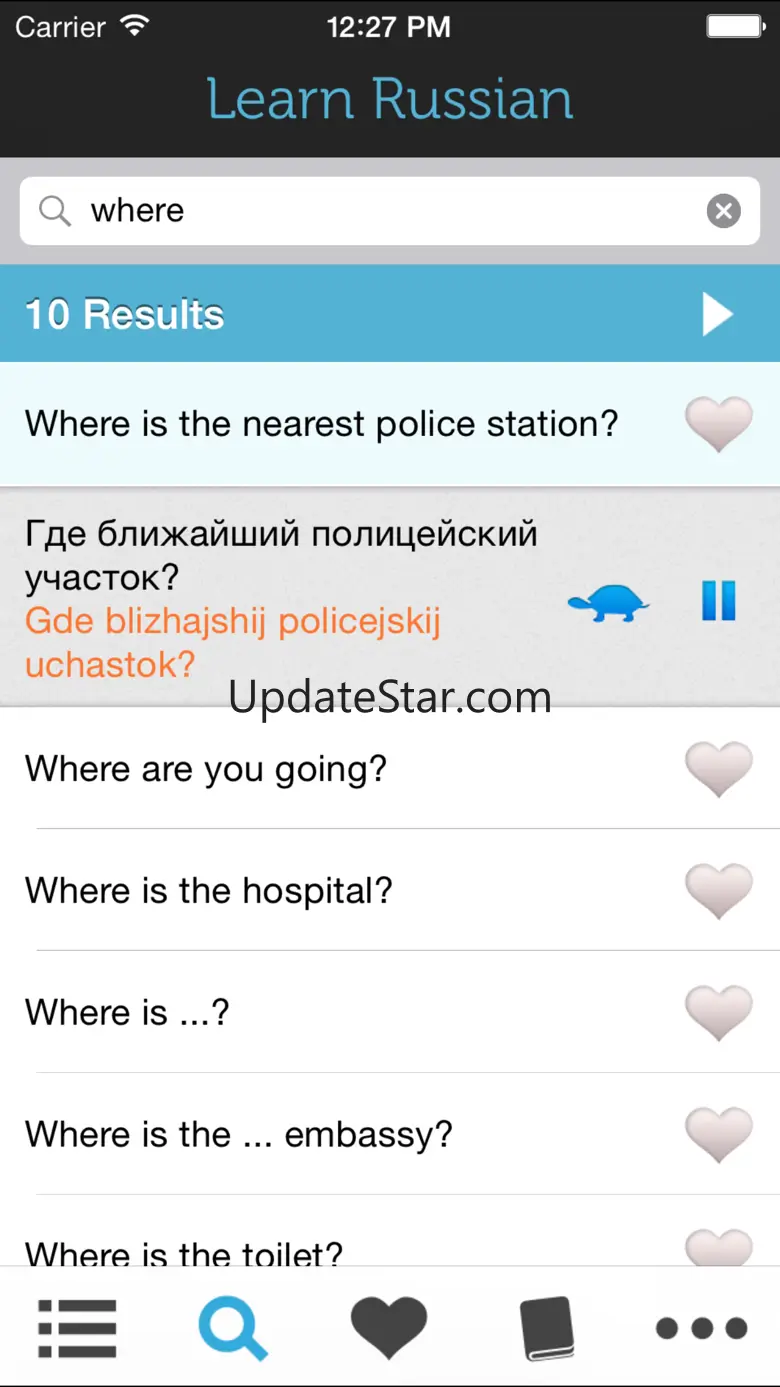Pause the Russian phrase playback
The height and width of the screenshot is (1387, 780).
718,601
